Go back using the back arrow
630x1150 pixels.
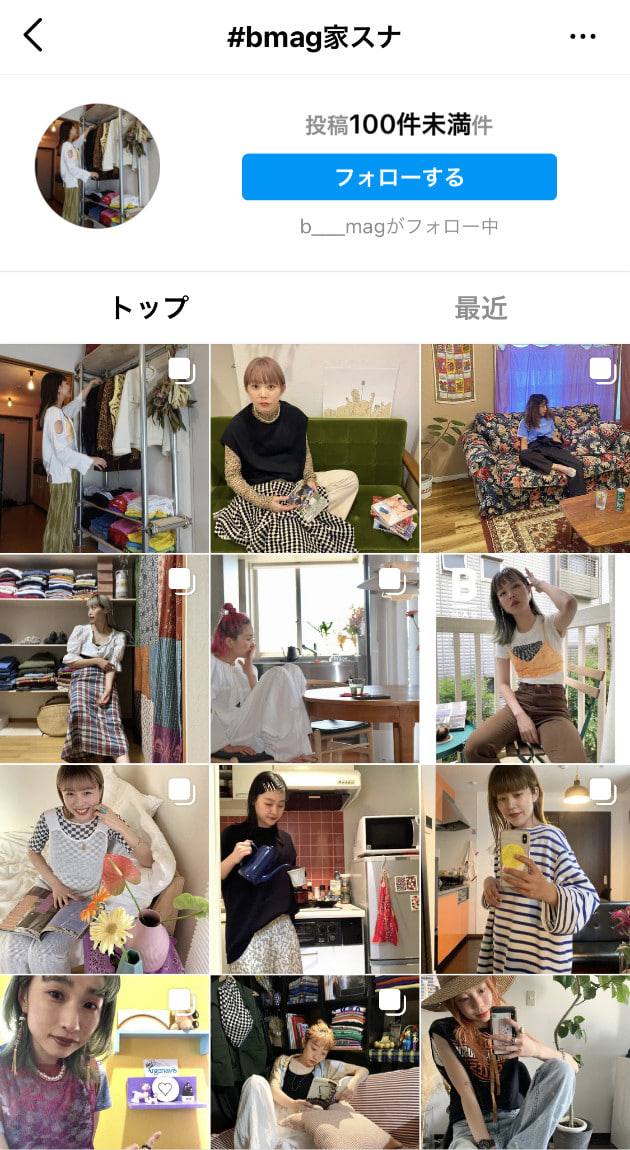pos(33,36)
